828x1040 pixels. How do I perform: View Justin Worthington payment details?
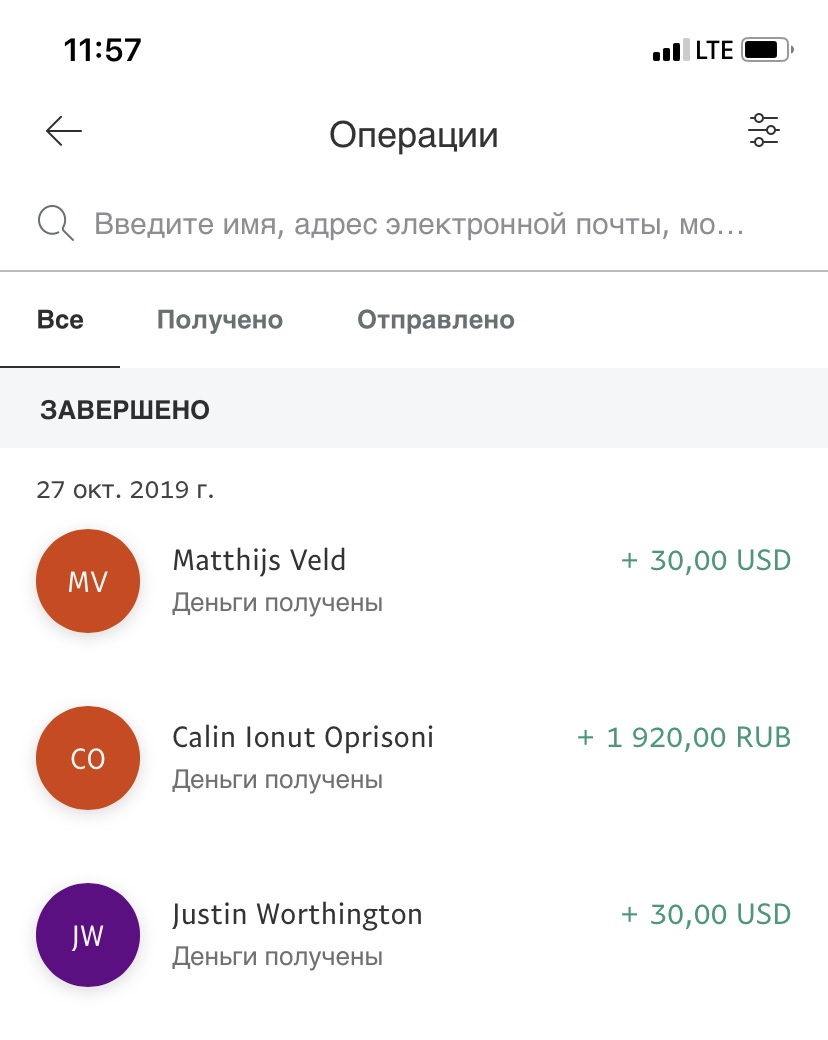pyautogui.click(x=413, y=934)
